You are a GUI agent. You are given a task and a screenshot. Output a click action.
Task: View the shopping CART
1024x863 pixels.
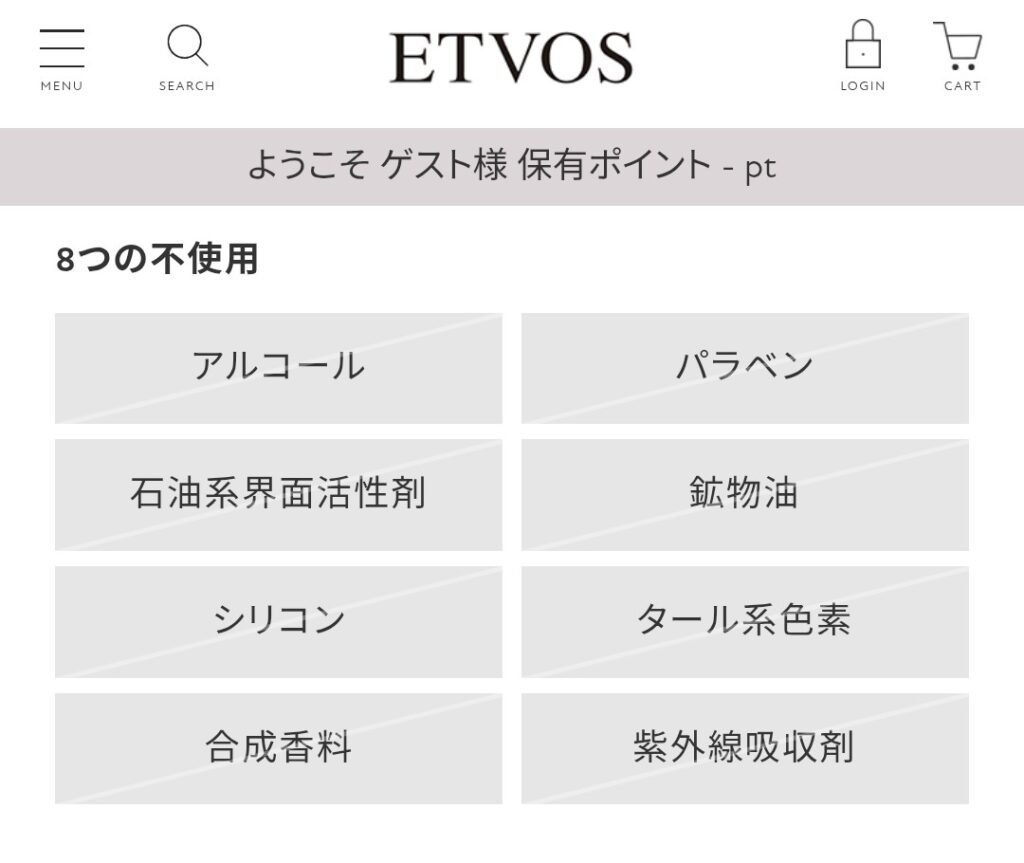pyautogui.click(x=961, y=57)
